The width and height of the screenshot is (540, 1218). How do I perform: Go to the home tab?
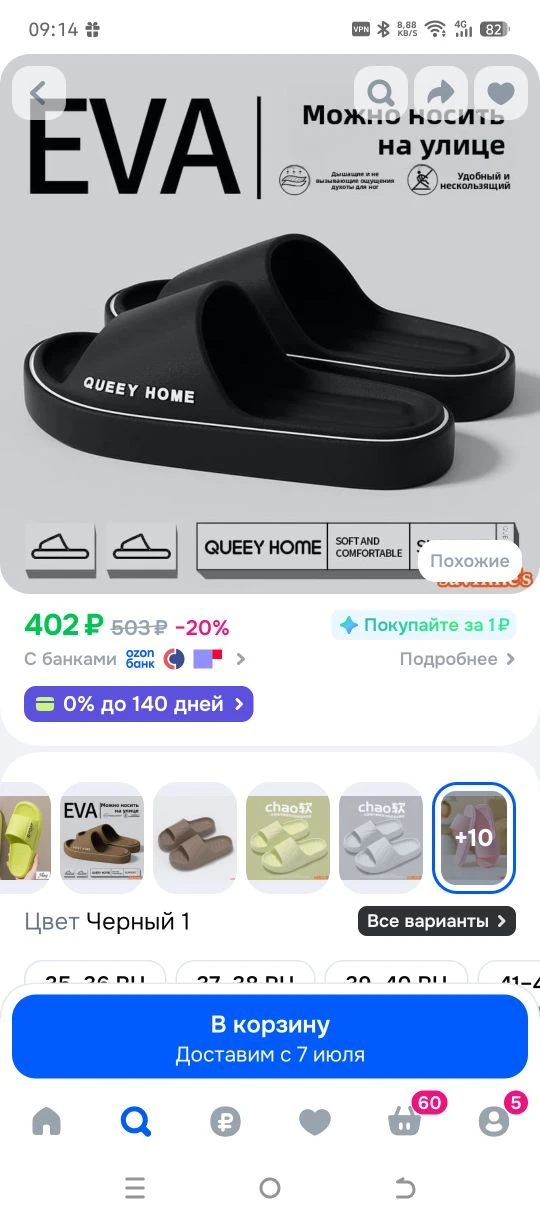pyautogui.click(x=46, y=1122)
